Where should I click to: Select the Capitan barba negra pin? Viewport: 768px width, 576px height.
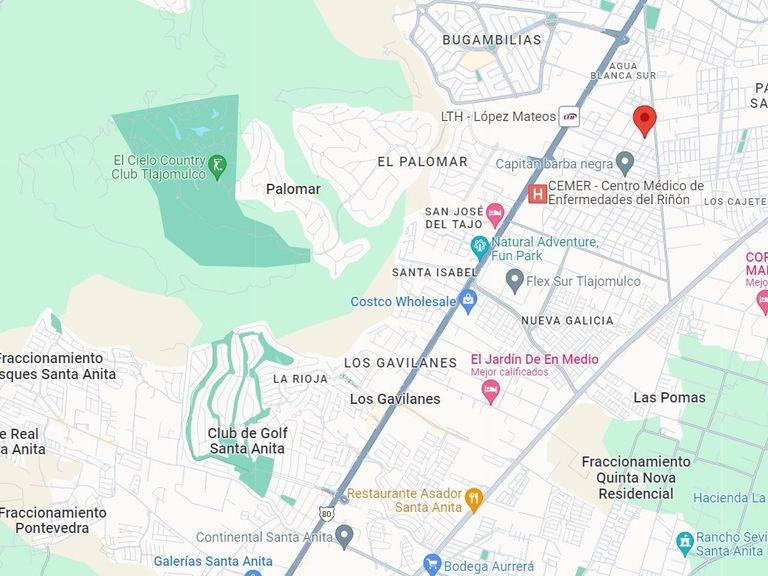click(x=624, y=164)
